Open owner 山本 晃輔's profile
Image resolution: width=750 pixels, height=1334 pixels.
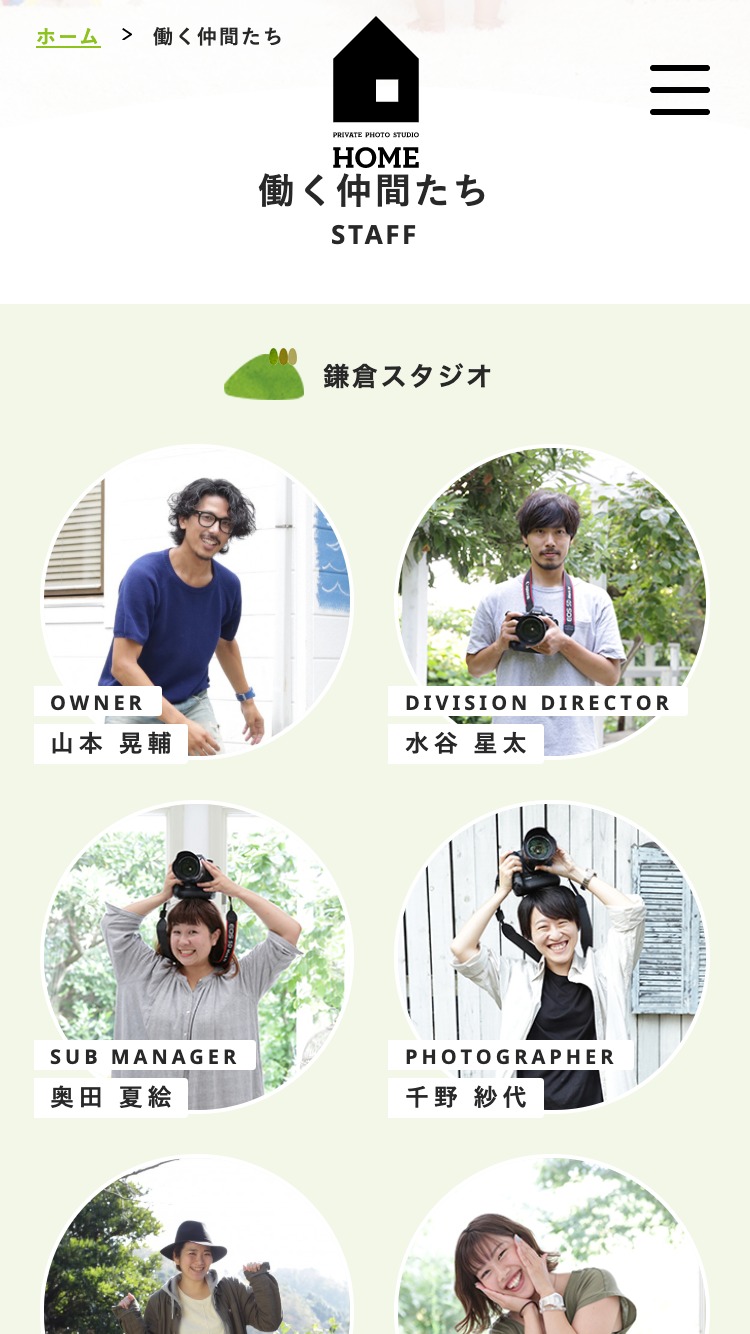coord(196,603)
